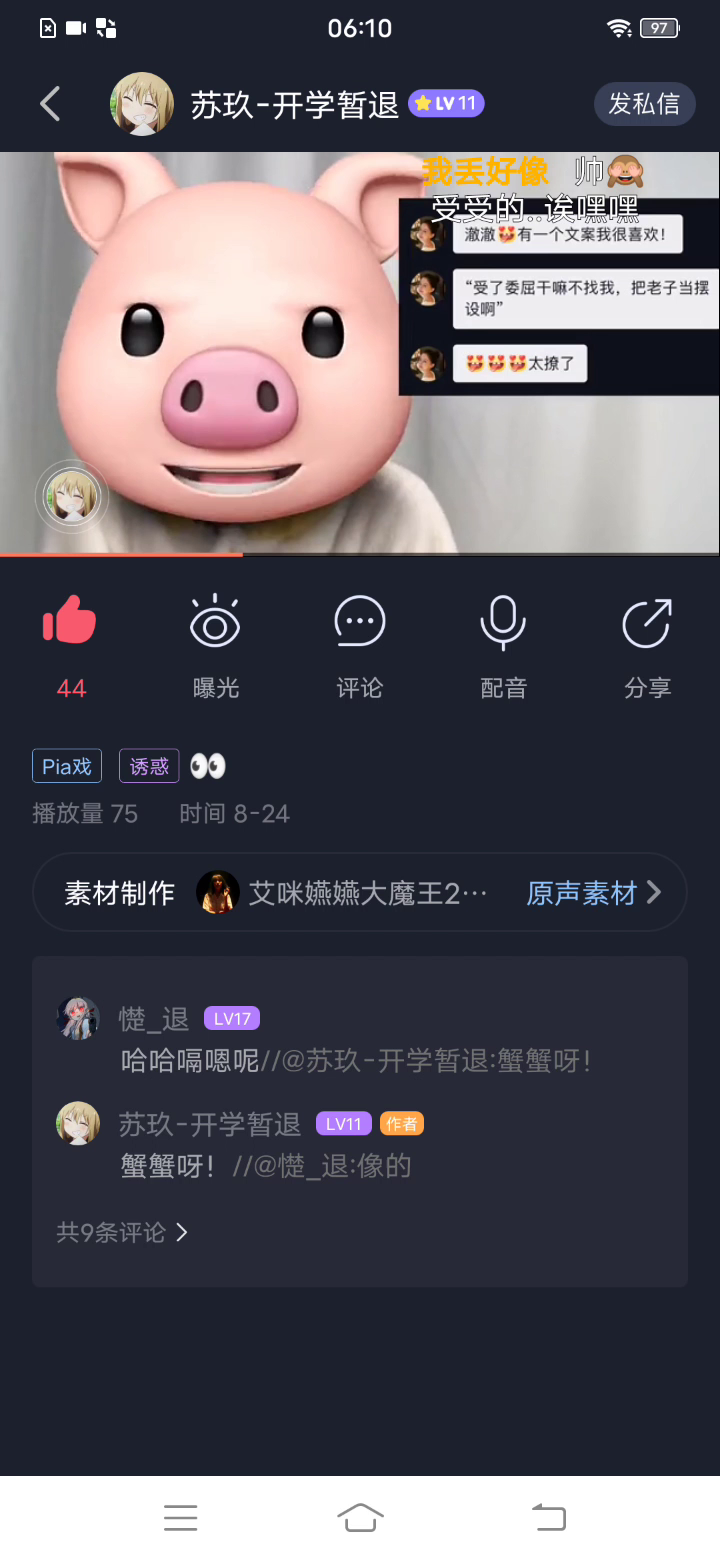
Task: View all comments via 共9条评论
Action: [x=122, y=1232]
